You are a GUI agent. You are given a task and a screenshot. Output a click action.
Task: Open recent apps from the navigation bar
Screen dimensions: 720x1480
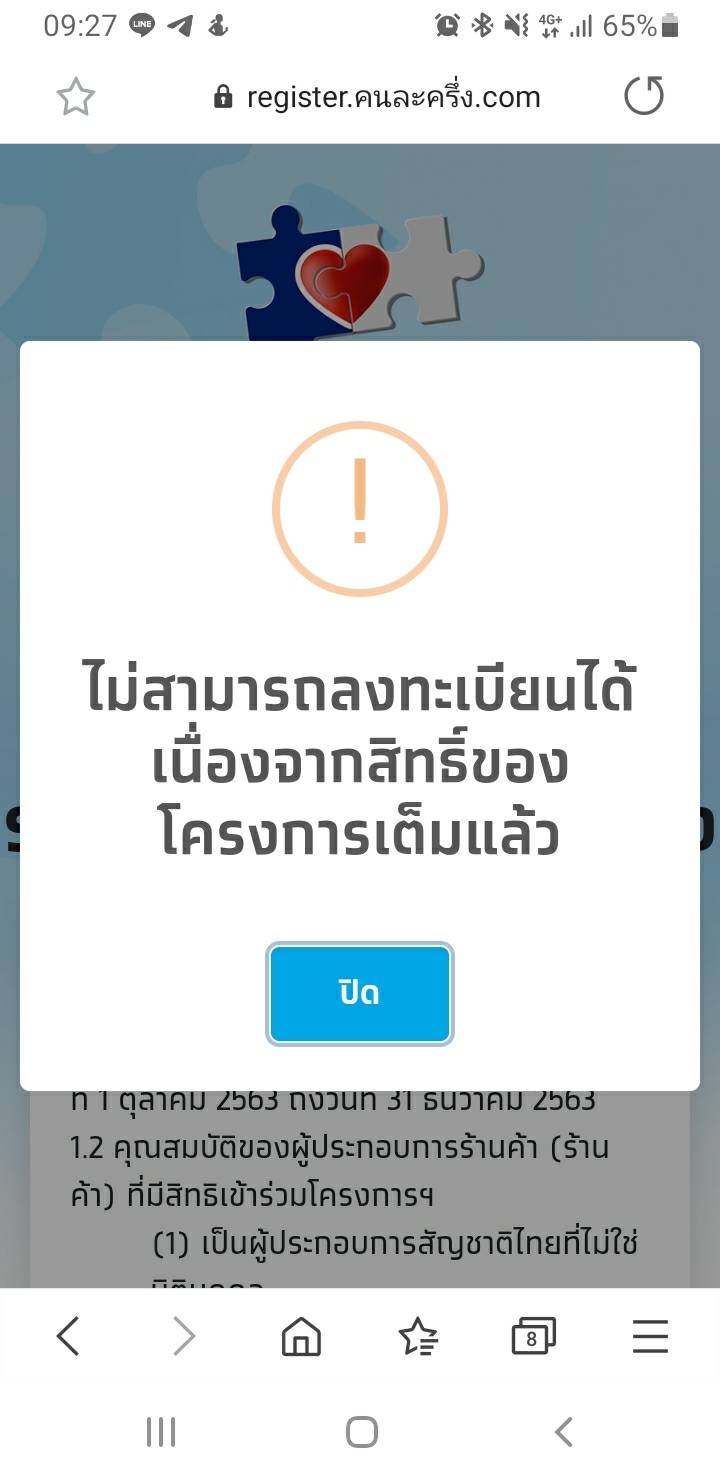pos(161,1432)
